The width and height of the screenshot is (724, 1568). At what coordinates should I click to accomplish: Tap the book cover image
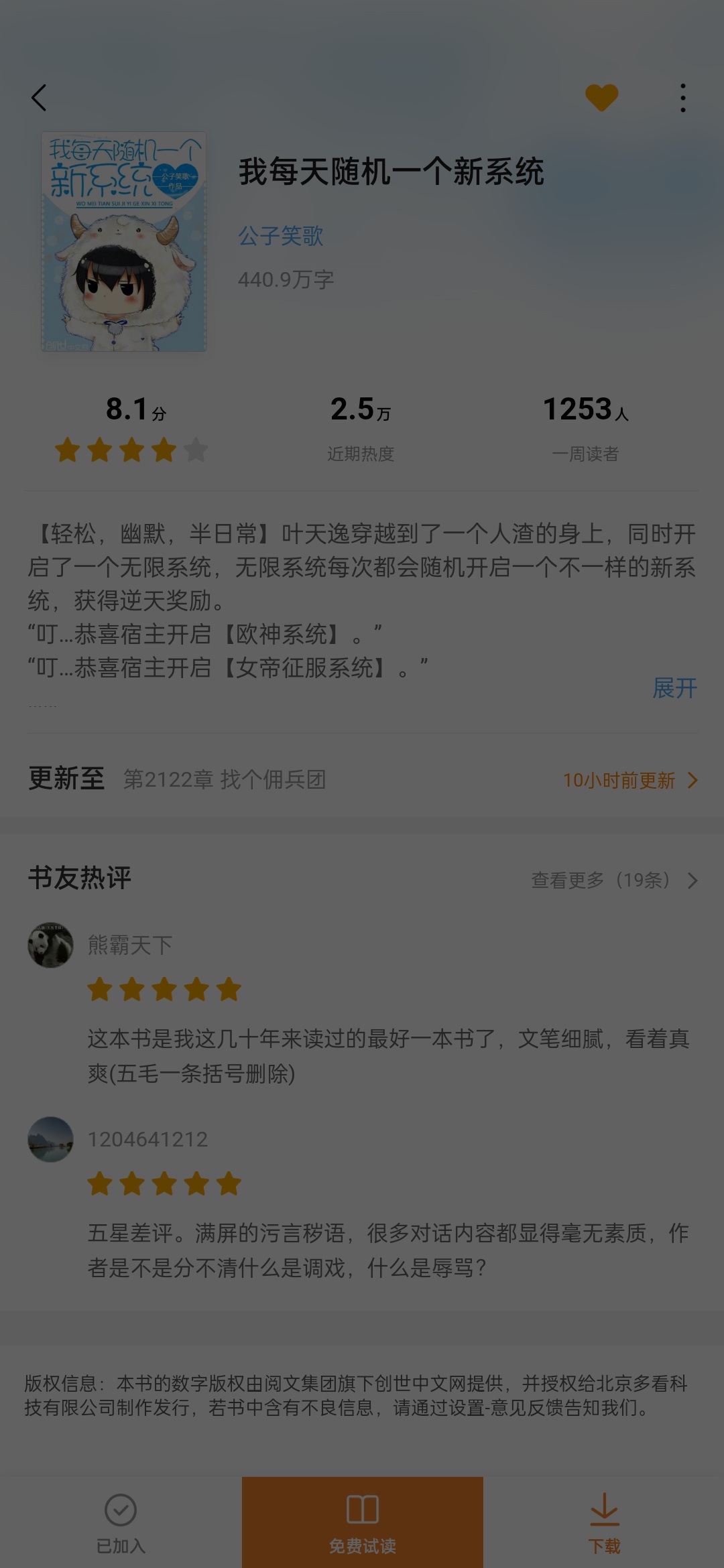pyautogui.click(x=124, y=242)
